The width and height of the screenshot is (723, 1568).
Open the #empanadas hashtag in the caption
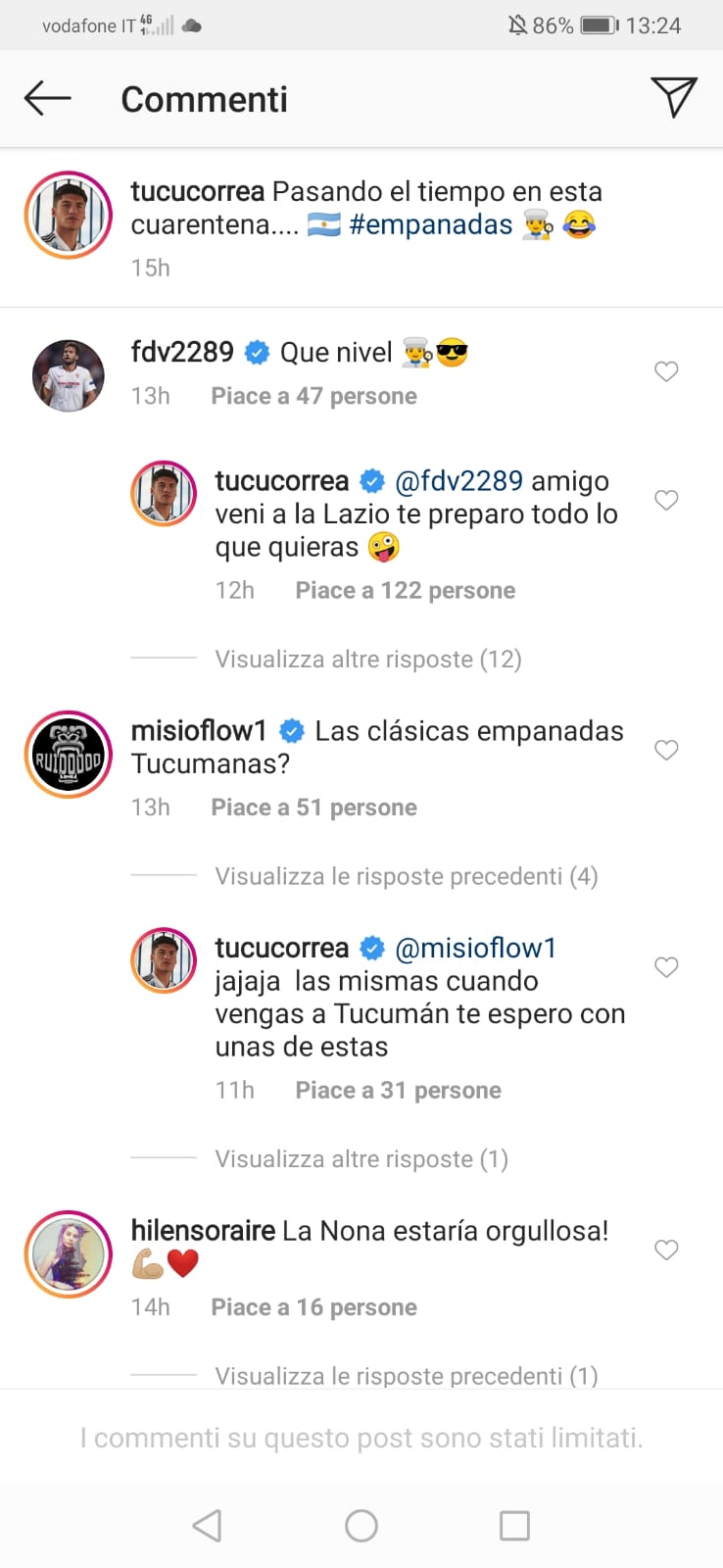click(x=430, y=225)
